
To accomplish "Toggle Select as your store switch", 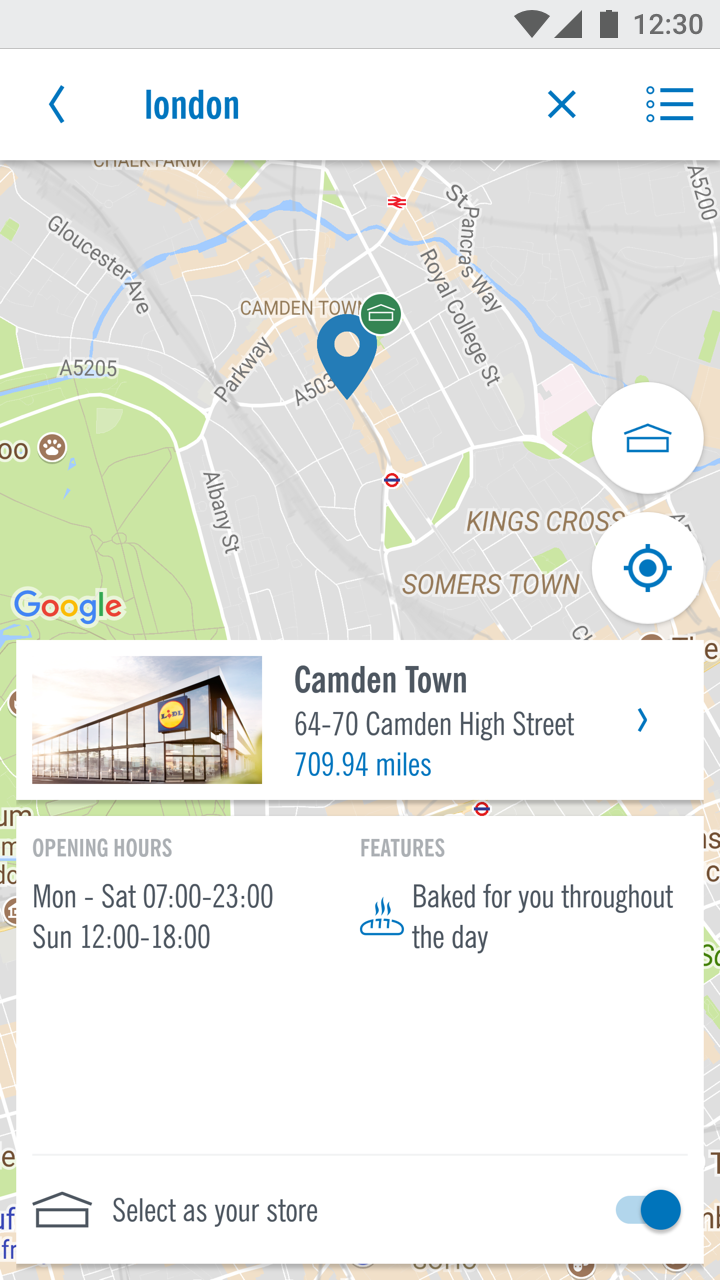I will pyautogui.click(x=650, y=1210).
